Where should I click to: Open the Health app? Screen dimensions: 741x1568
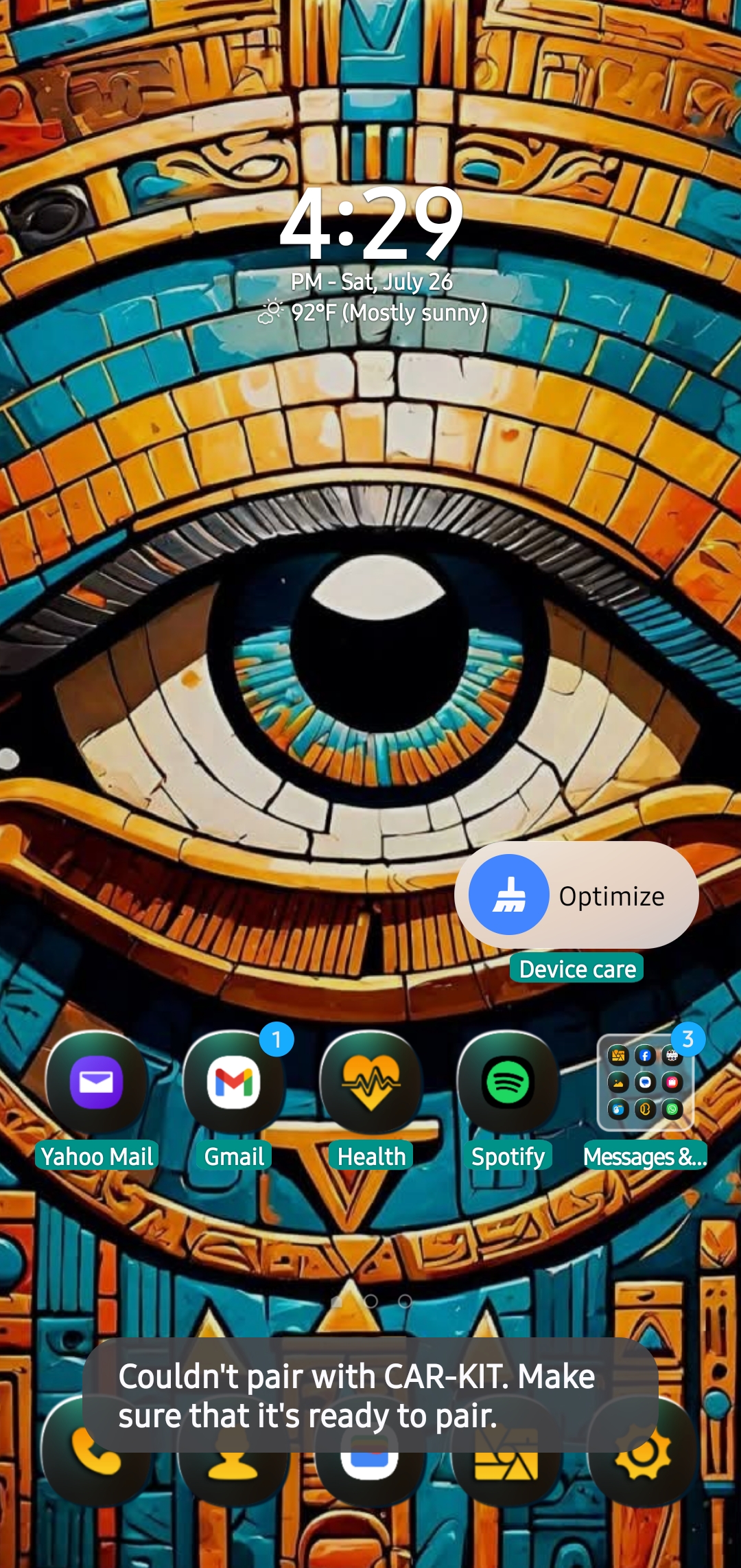pos(371,1083)
